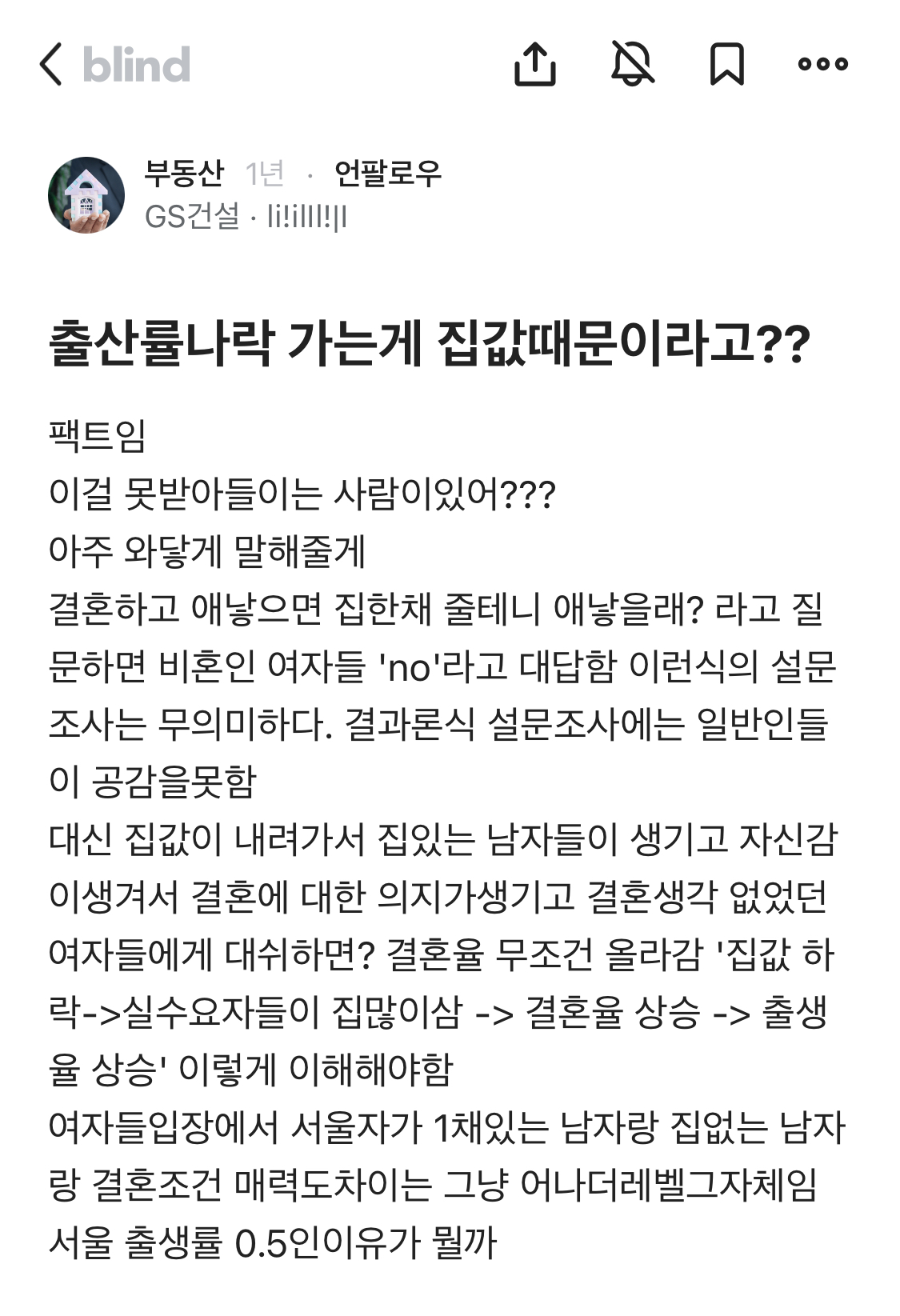
Task: Open the author's profile picture
Action: [x=86, y=195]
